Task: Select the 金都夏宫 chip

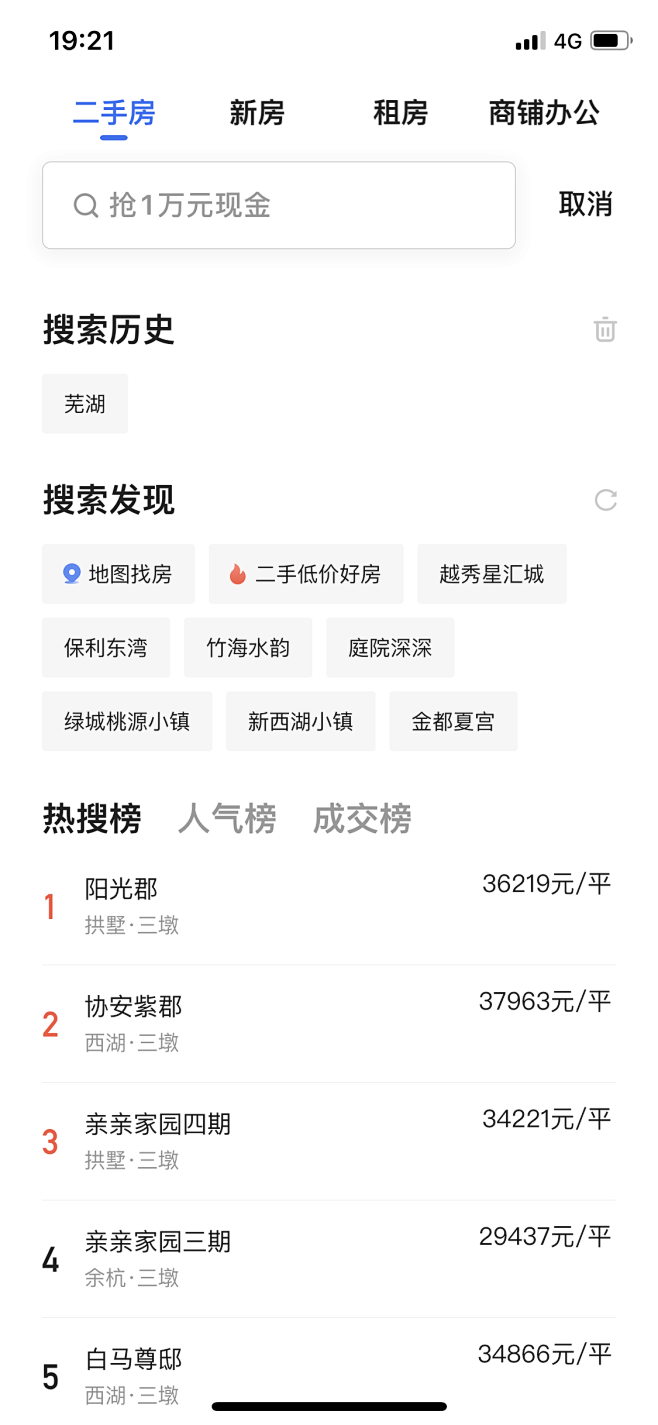Action: click(x=453, y=721)
